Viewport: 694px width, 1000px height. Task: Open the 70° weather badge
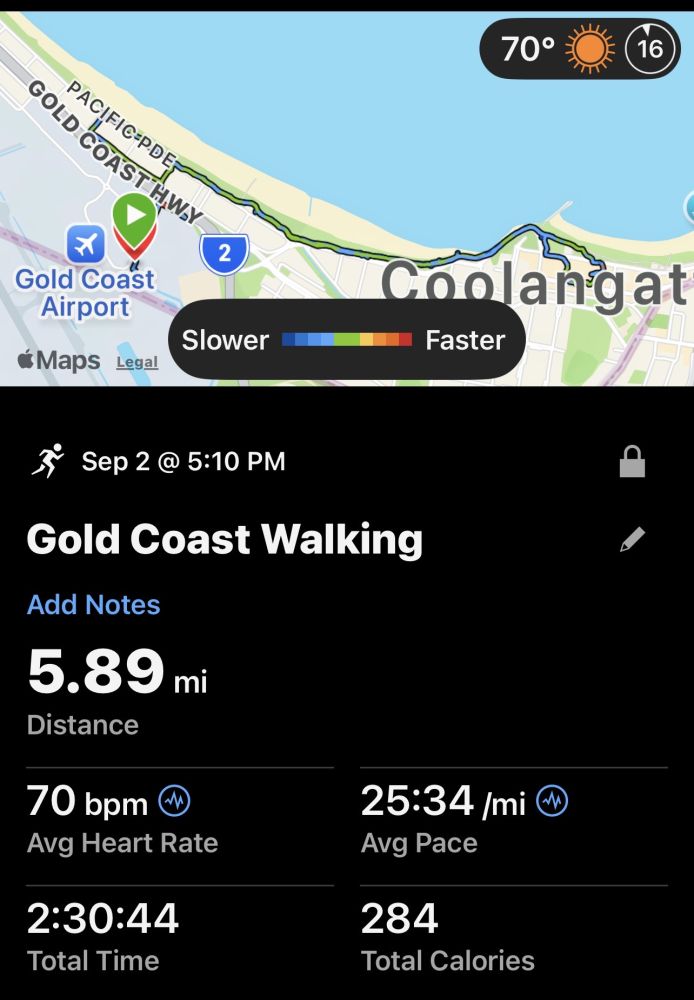click(x=580, y=48)
